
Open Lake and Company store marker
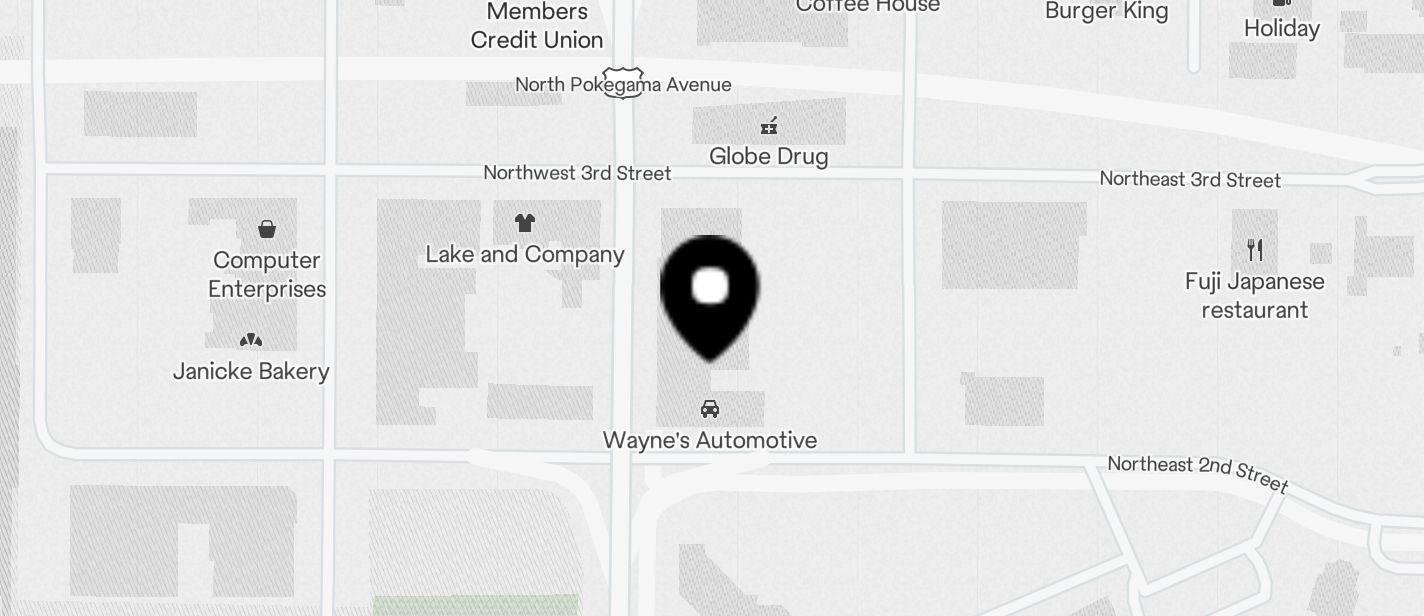click(525, 223)
